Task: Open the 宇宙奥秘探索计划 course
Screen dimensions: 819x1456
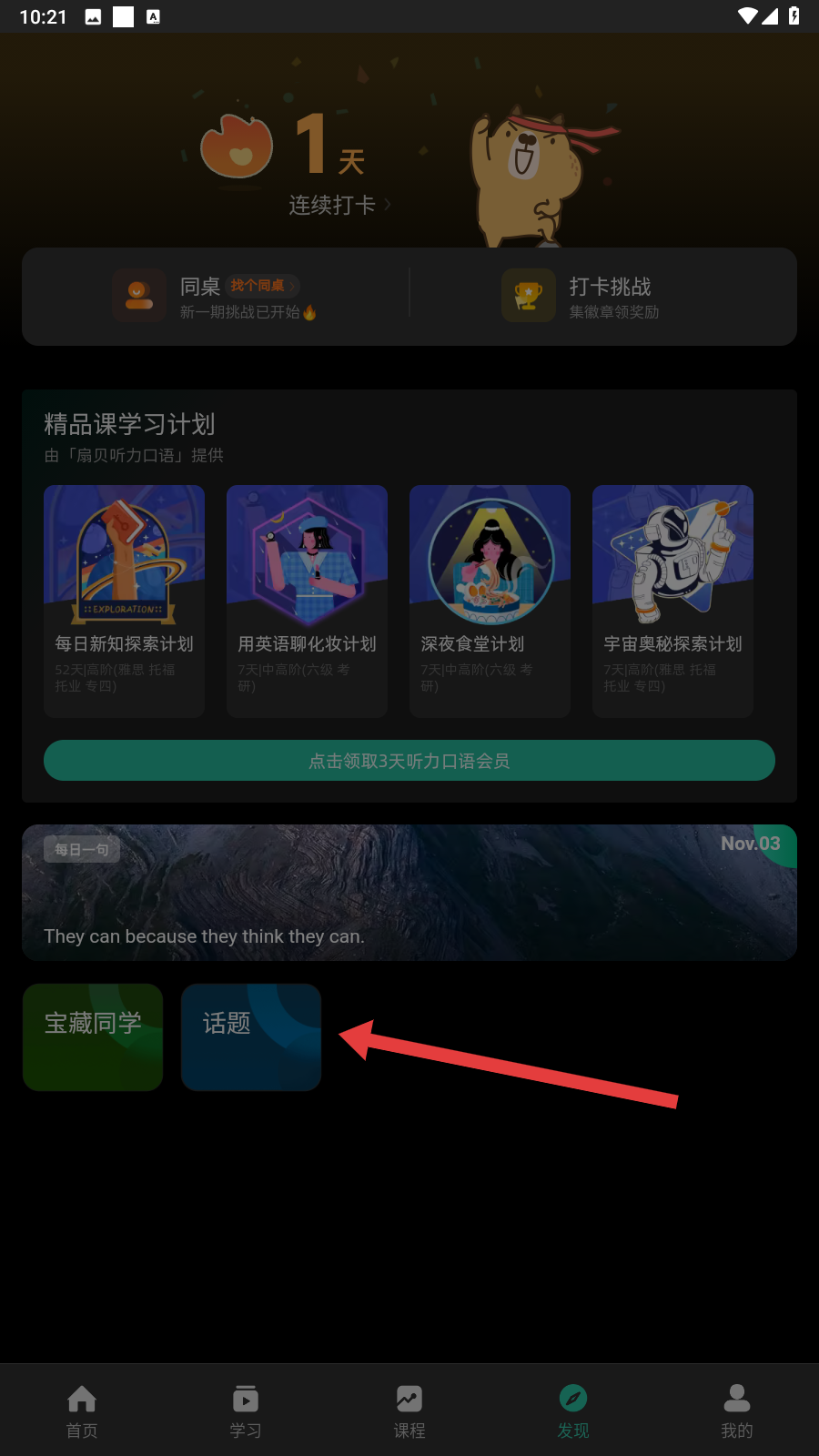Action: pos(672,601)
